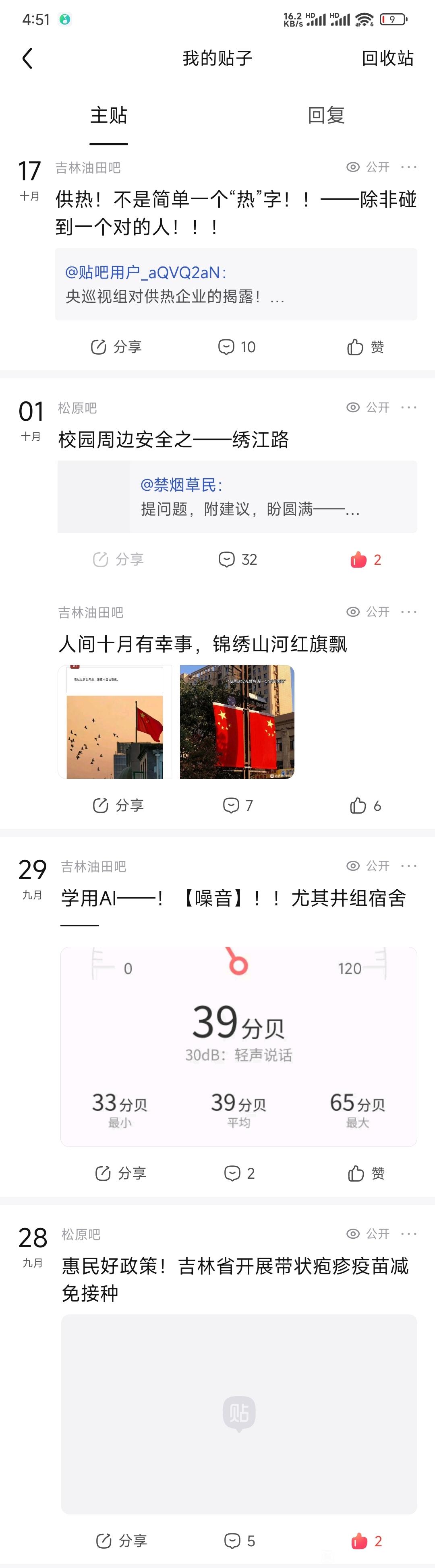Select the 主贴 tab
Screen dimensions: 435x1568
[108, 116]
